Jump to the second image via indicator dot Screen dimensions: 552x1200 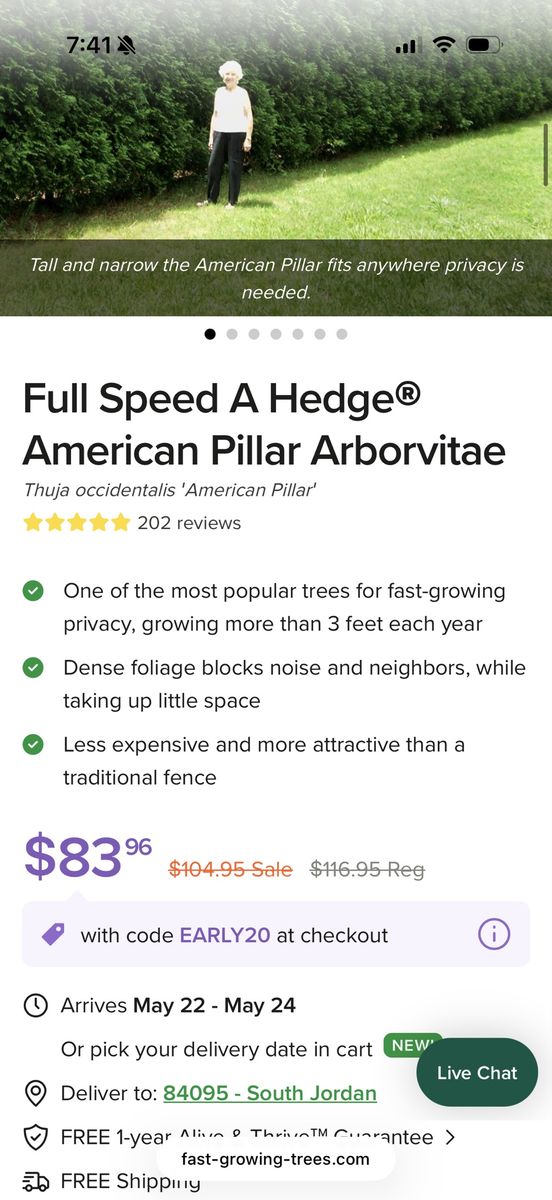(232, 334)
